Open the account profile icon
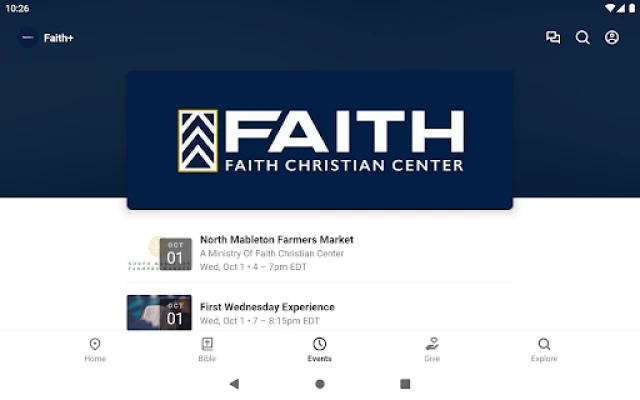Viewport: 640px width, 400px height. pos(612,38)
